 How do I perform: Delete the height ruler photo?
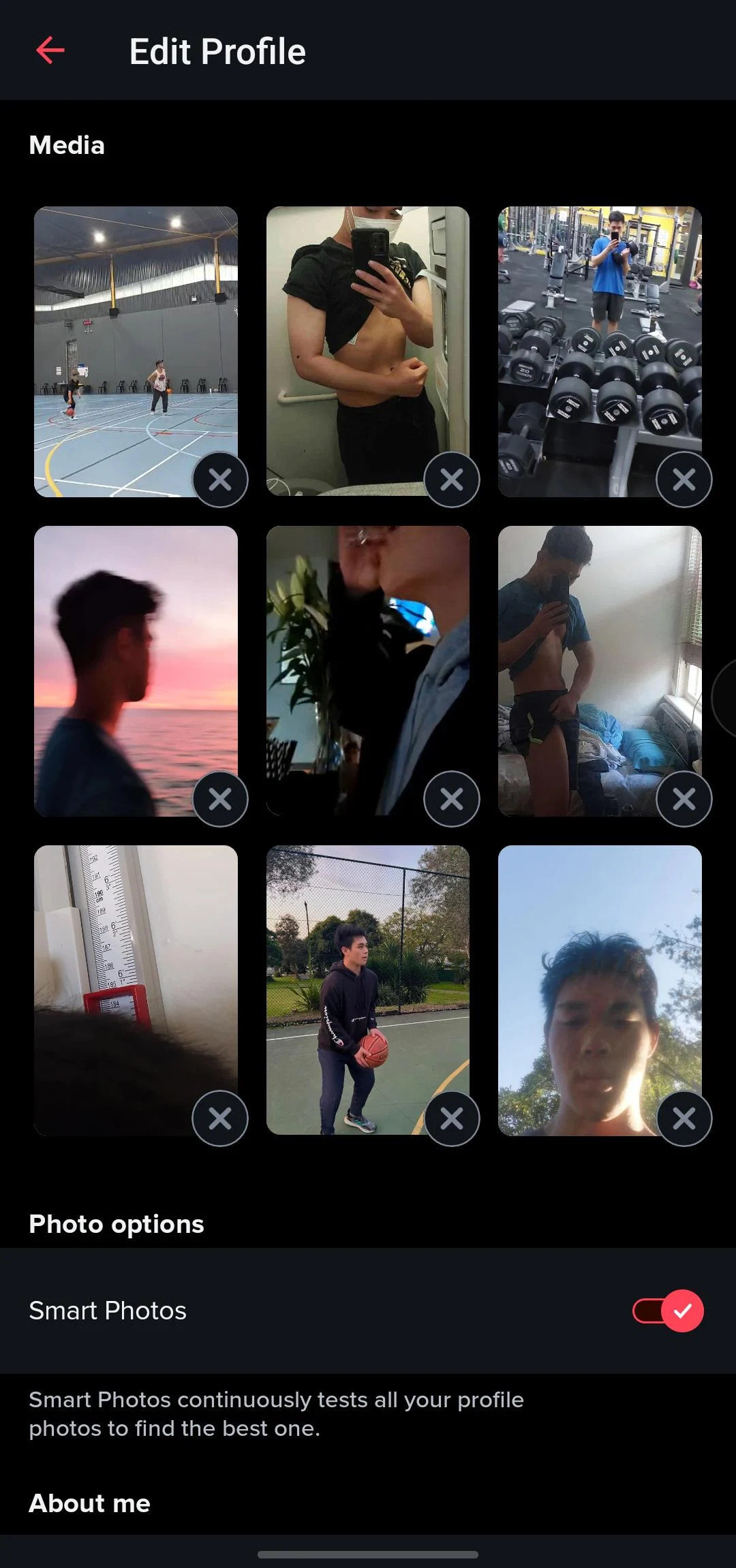pos(219,1118)
